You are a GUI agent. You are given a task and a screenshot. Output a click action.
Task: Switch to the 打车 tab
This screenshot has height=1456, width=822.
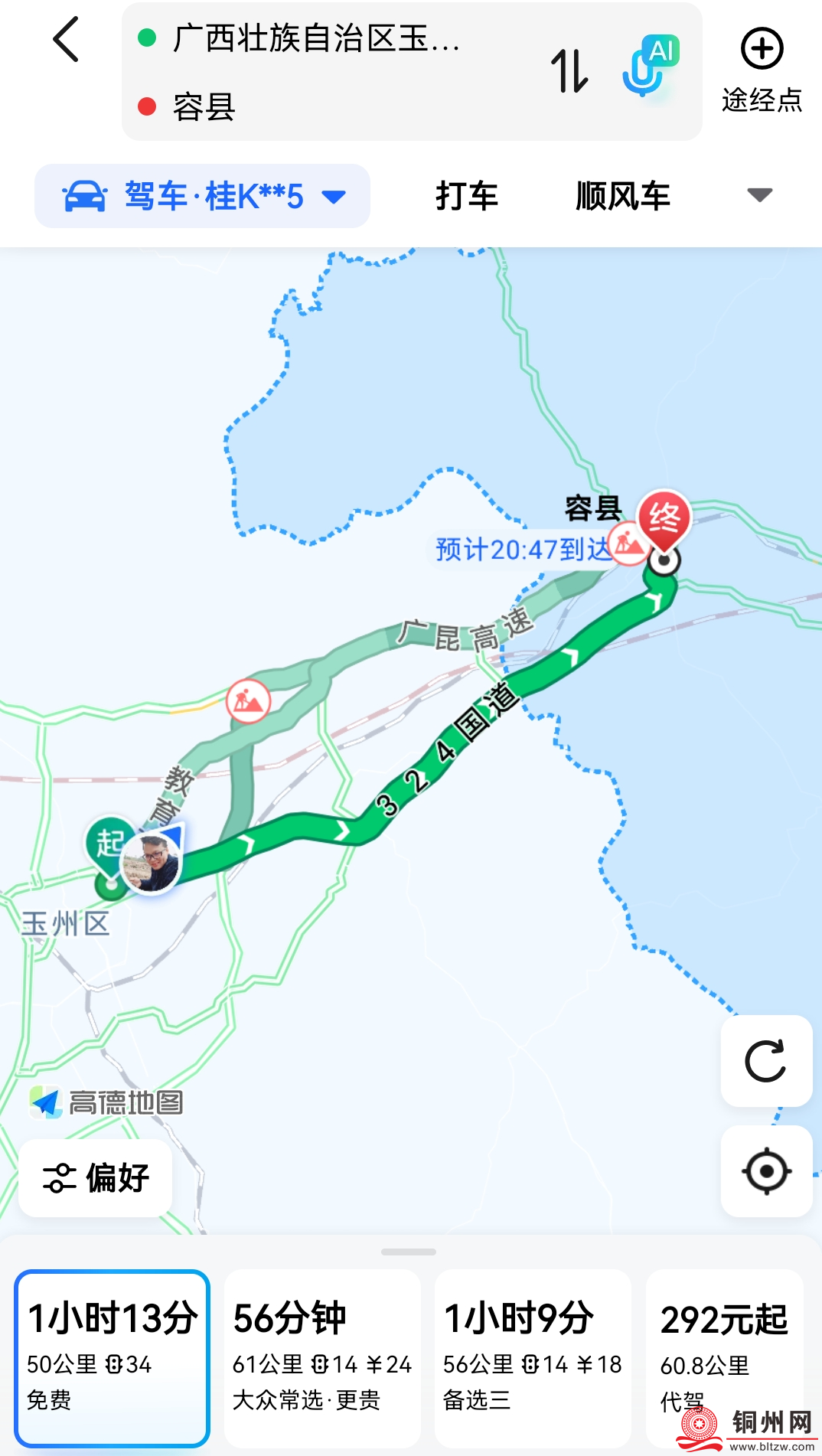[467, 196]
